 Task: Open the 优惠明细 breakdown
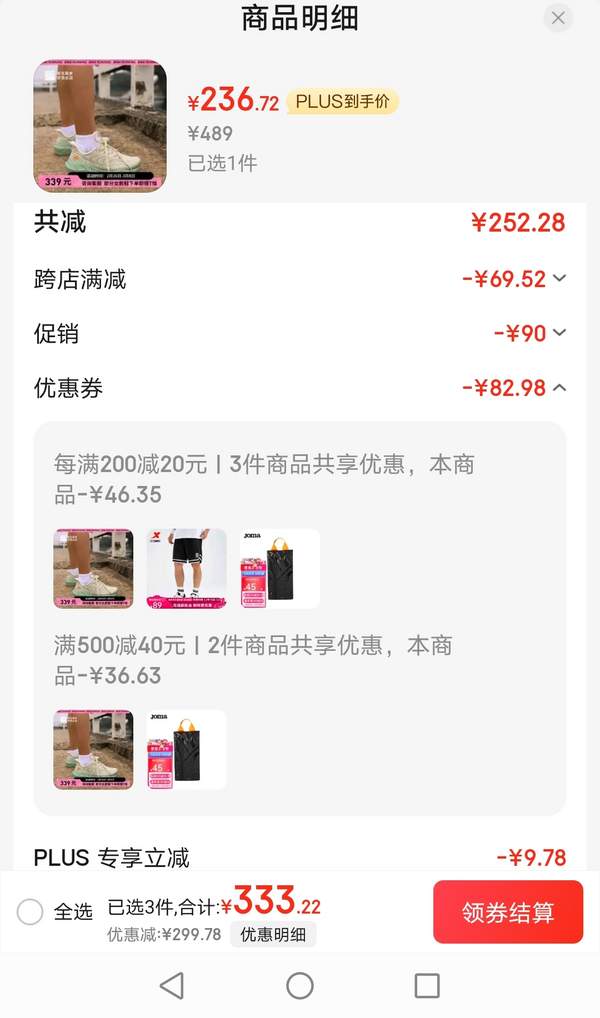[273, 935]
